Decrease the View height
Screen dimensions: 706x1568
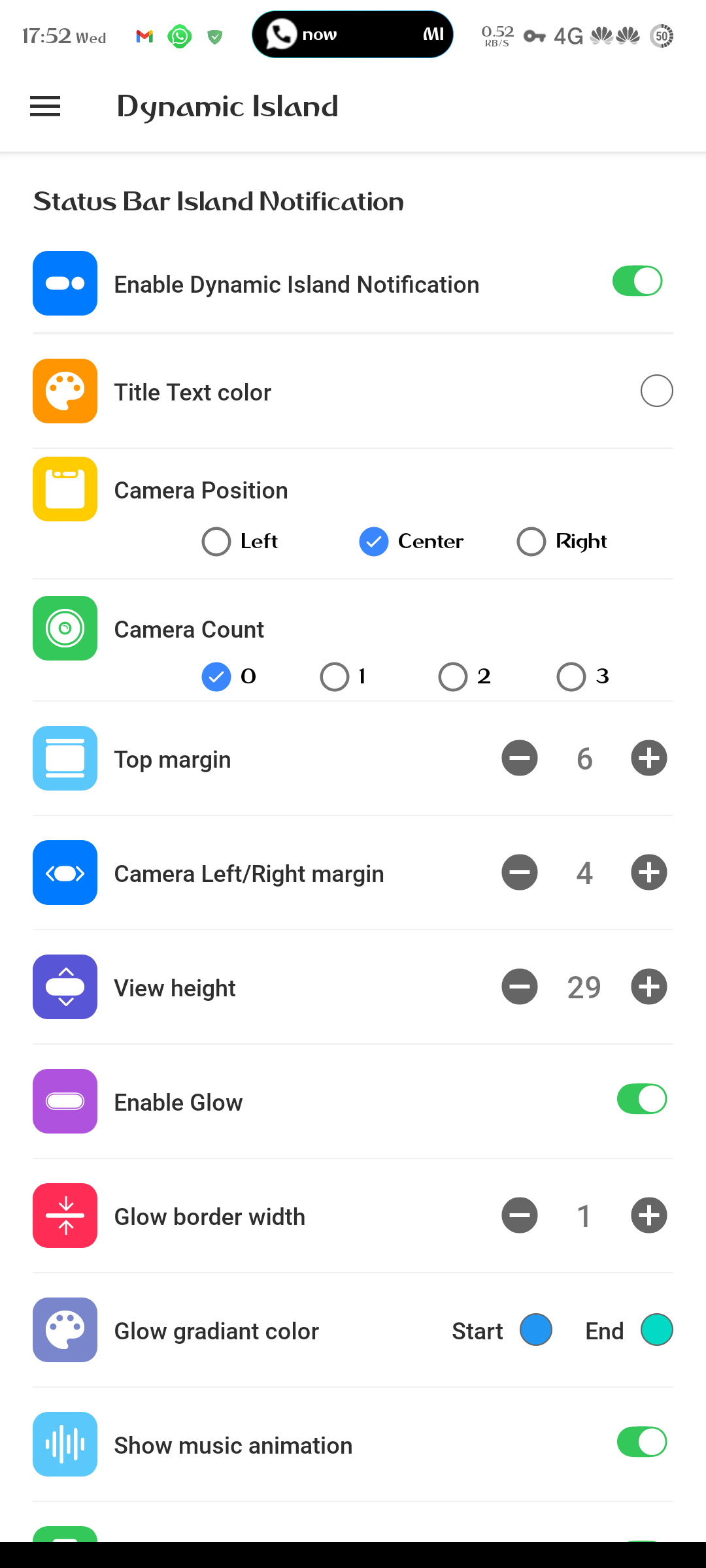520,987
